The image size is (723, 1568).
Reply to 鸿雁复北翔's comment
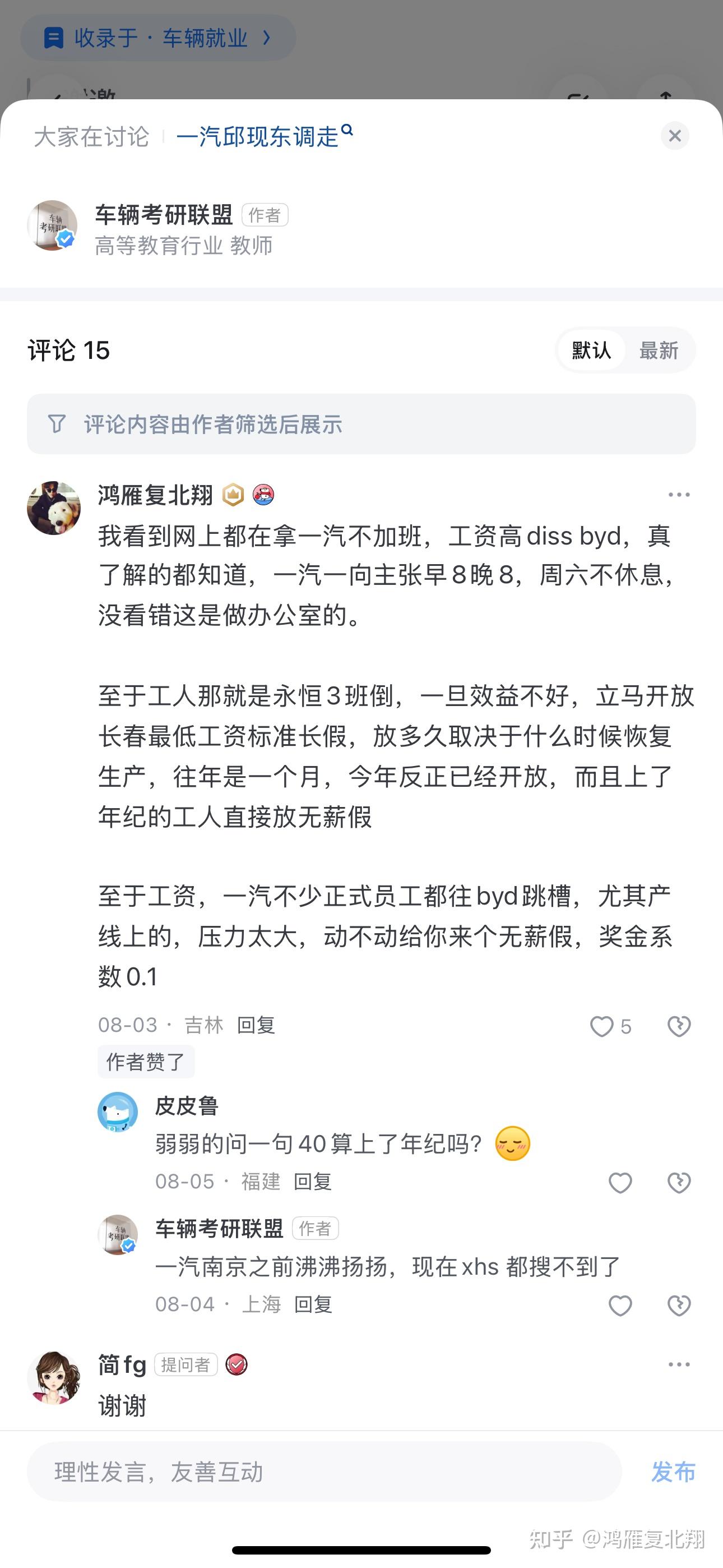pyautogui.click(x=256, y=1025)
